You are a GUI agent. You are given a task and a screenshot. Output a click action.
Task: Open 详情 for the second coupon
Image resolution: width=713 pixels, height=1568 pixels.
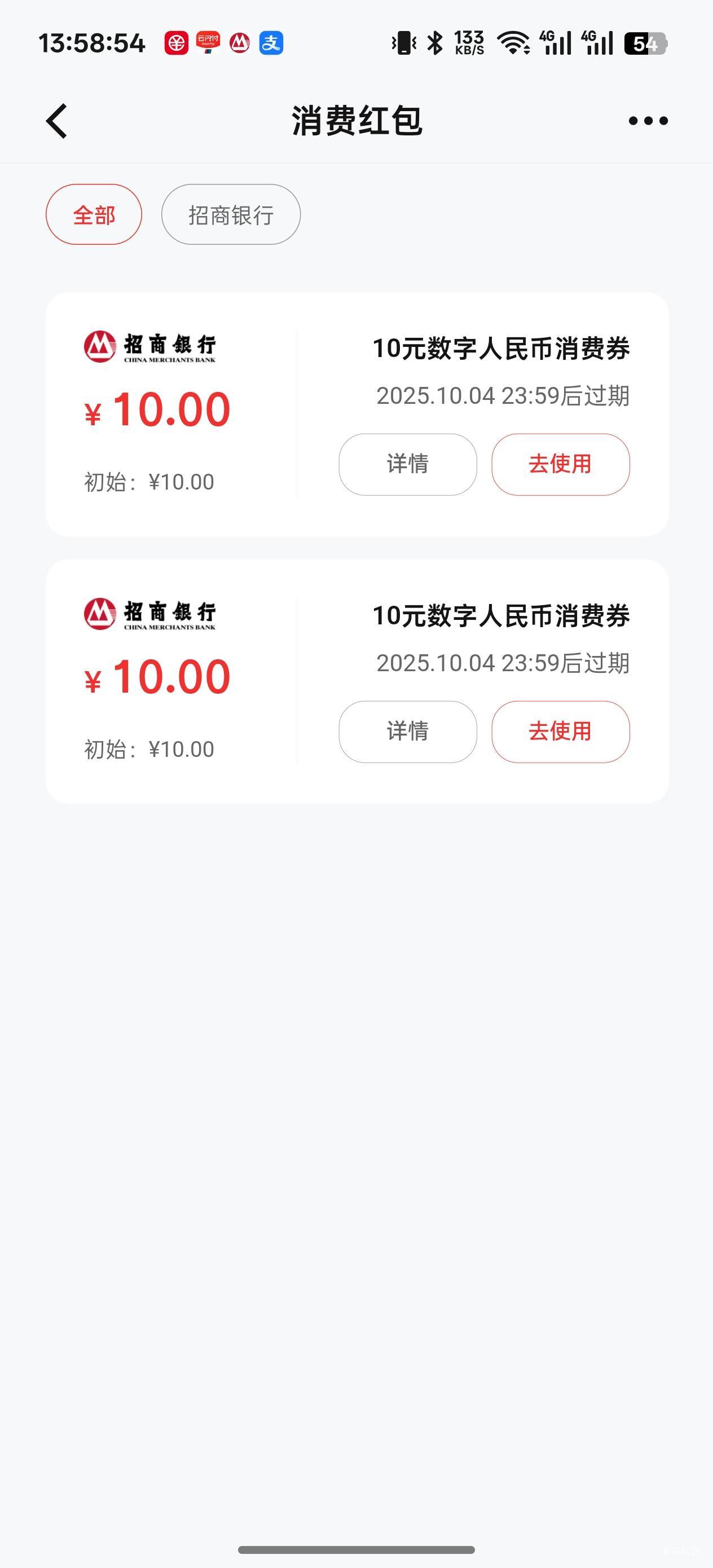point(408,732)
